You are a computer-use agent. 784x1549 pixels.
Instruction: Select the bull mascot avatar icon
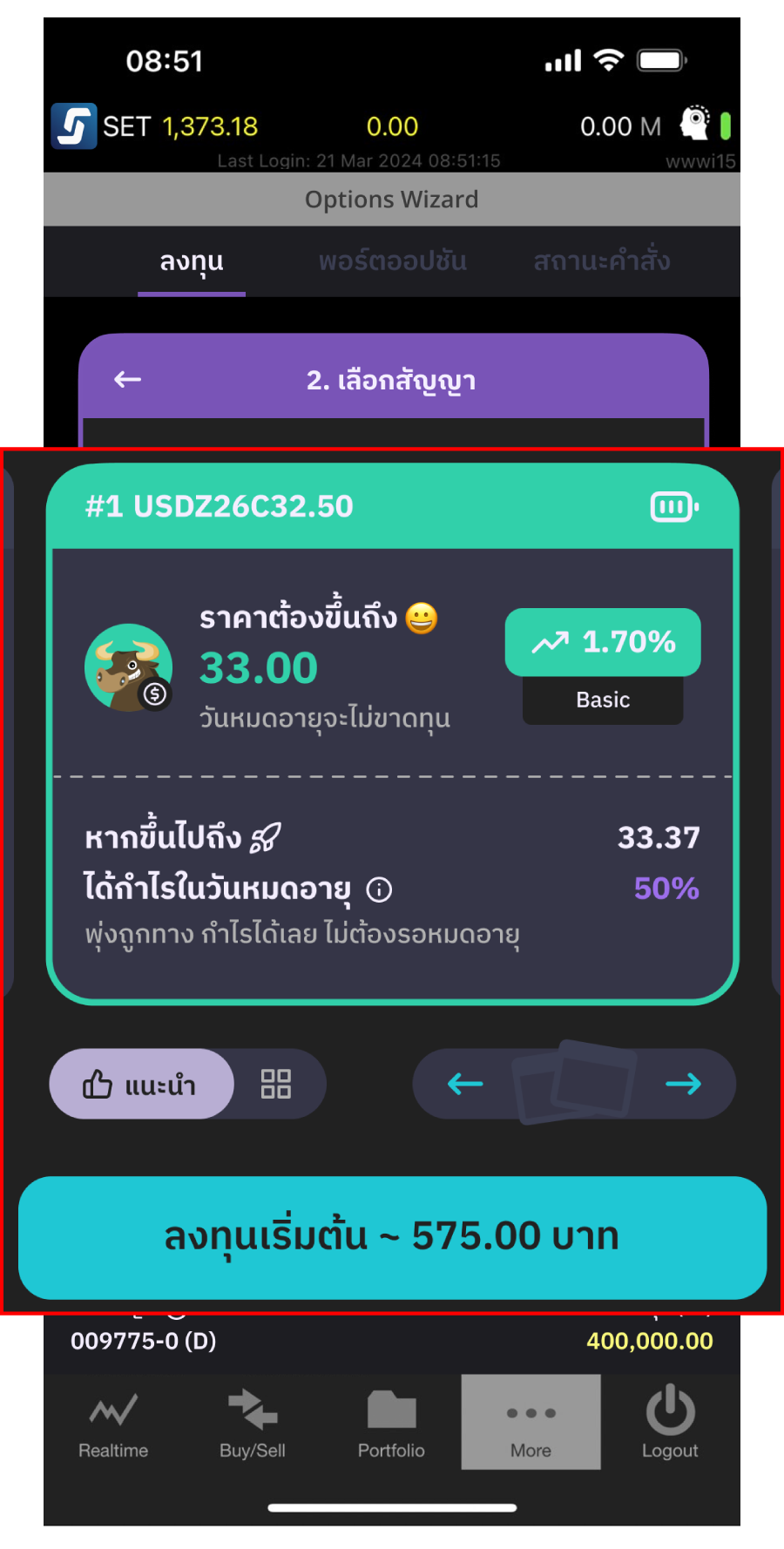pyautogui.click(x=128, y=667)
